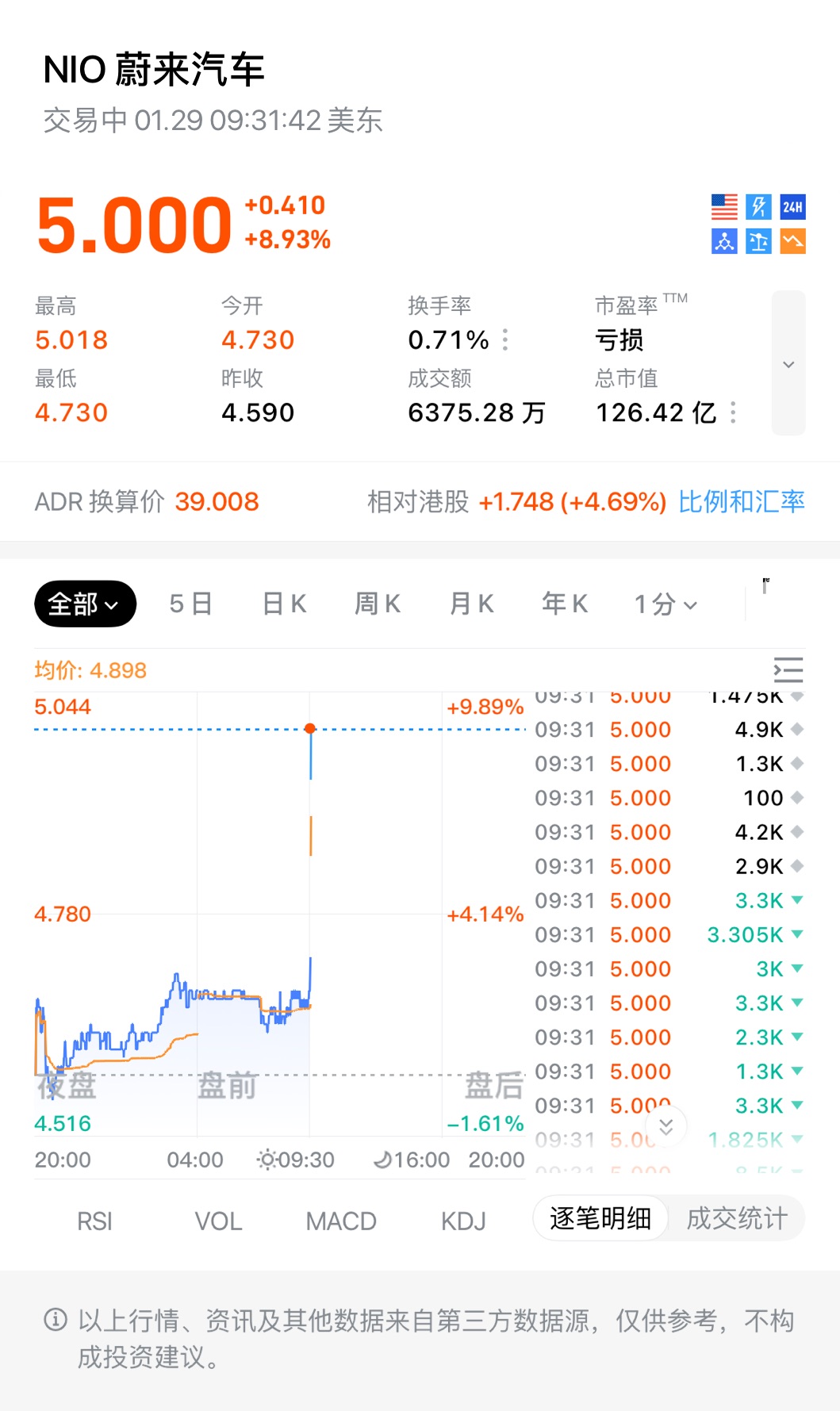This screenshot has width=840, height=1411.
Task: Open the 1分 interval dropdown
Action: [x=665, y=605]
